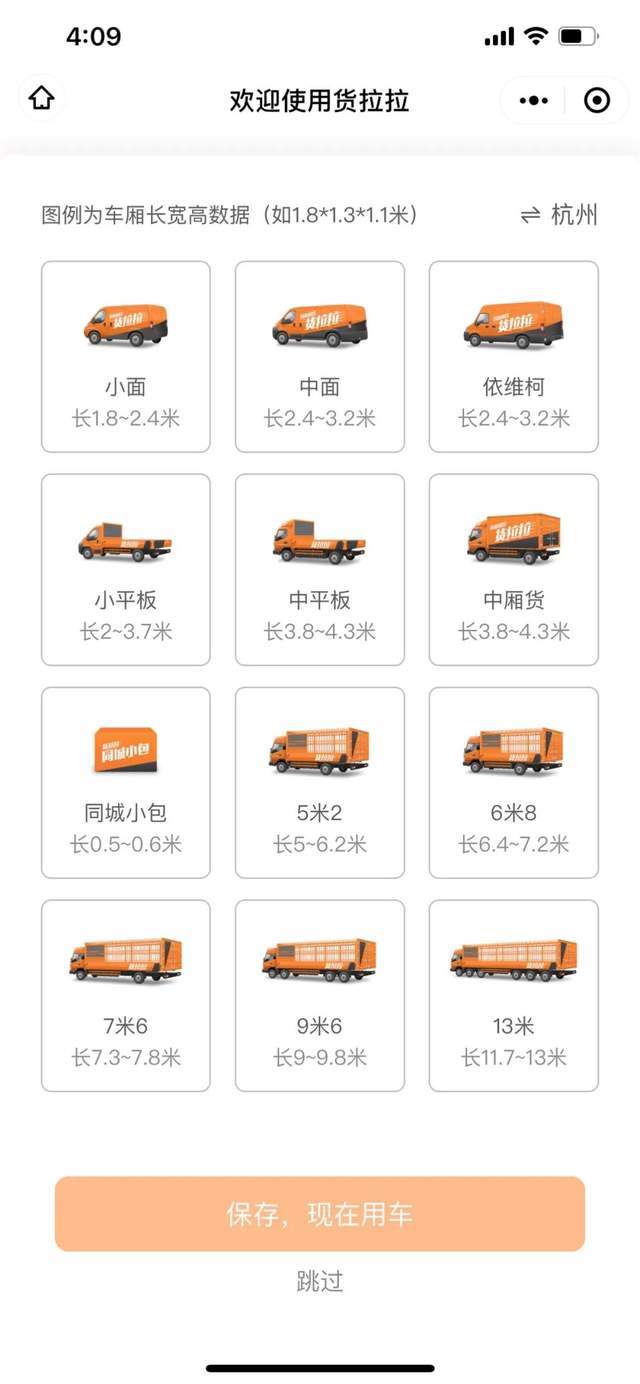Select the 7米6 truck card
Viewport: 640px width, 1384px height.
[126, 996]
